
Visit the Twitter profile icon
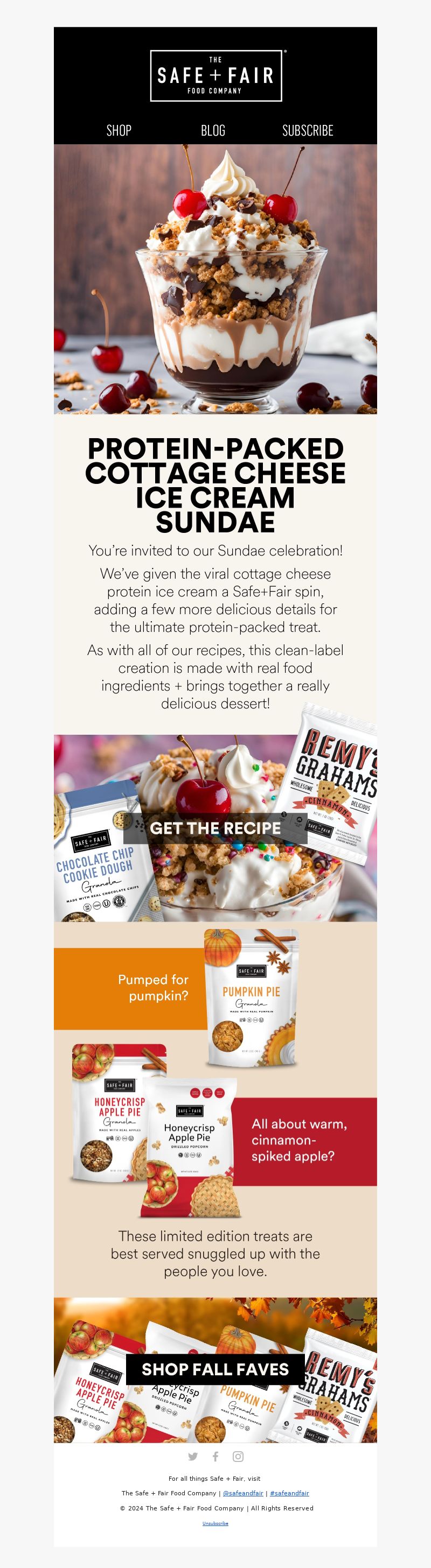pos(193,1456)
